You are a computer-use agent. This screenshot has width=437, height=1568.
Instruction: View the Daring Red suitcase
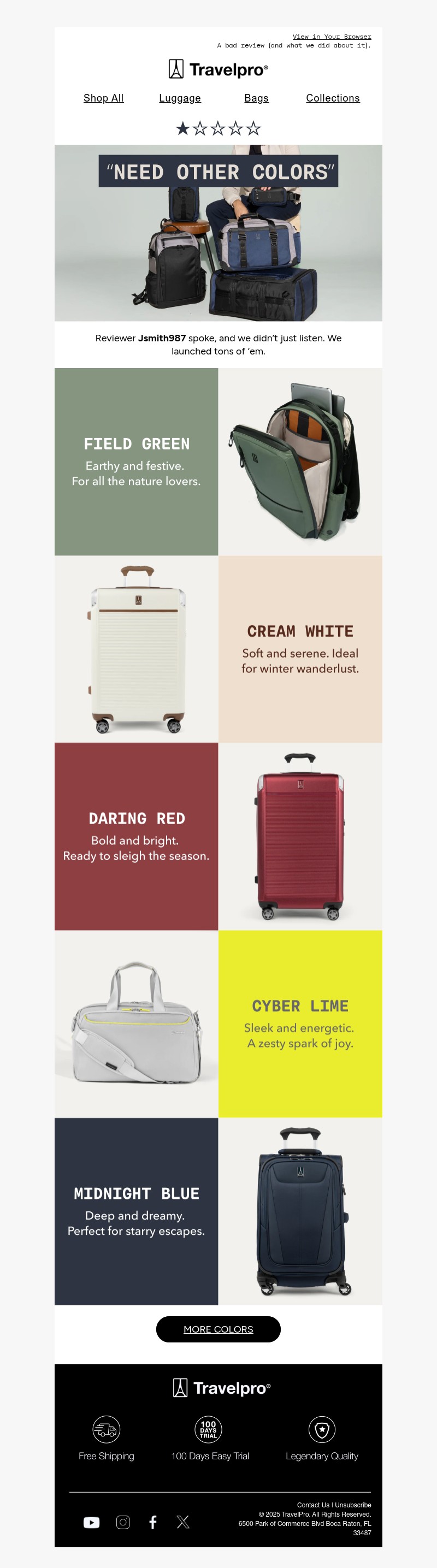click(x=300, y=836)
